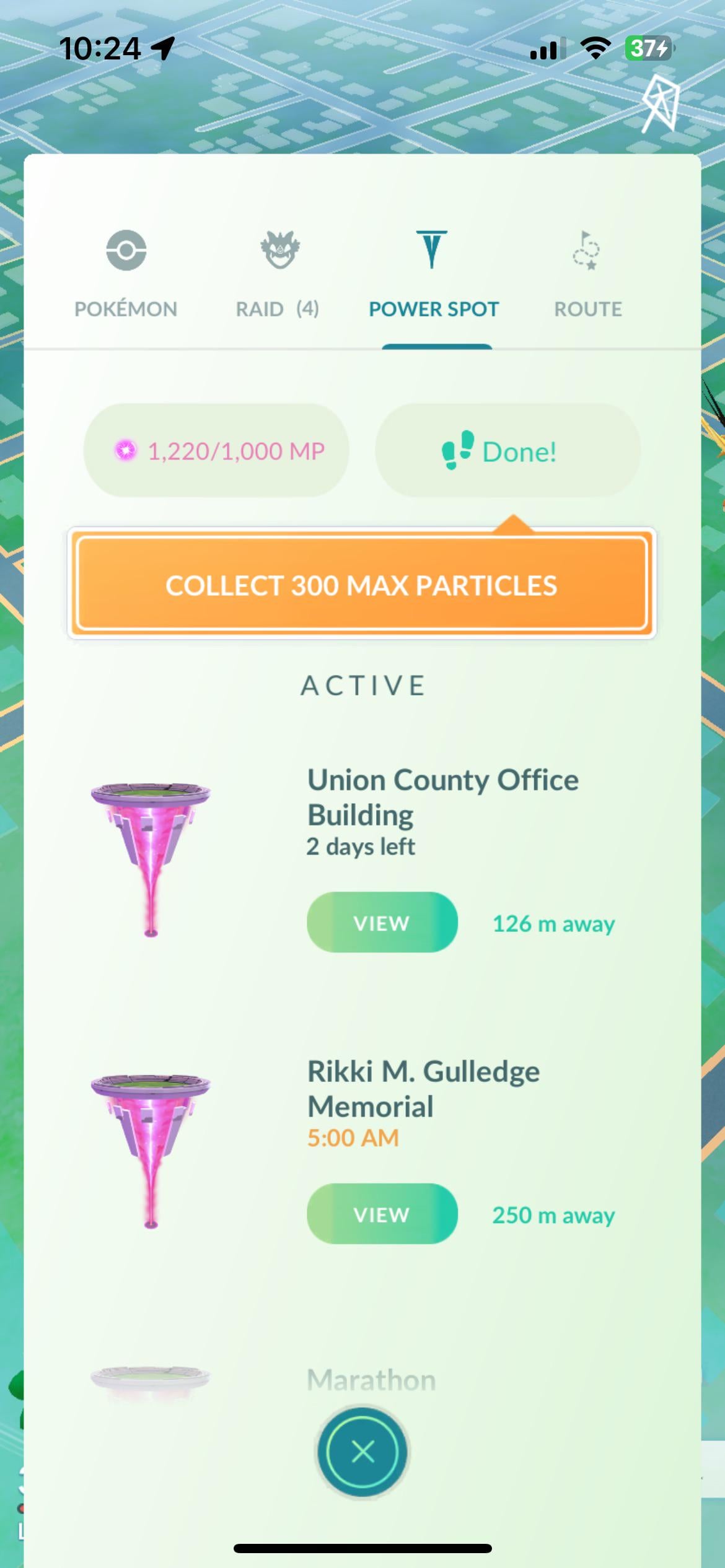View Union County Office Building power spot

tap(382, 923)
